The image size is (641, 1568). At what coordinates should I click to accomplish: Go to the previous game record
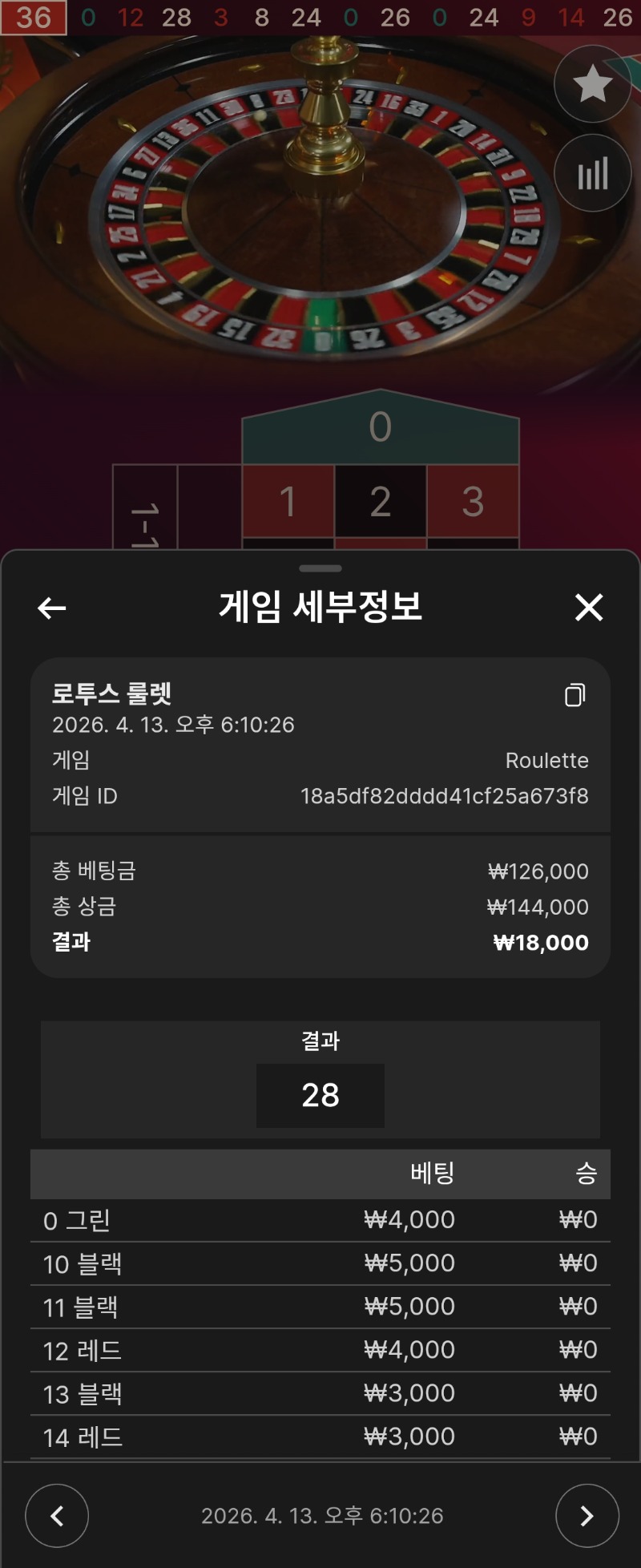(57, 1515)
